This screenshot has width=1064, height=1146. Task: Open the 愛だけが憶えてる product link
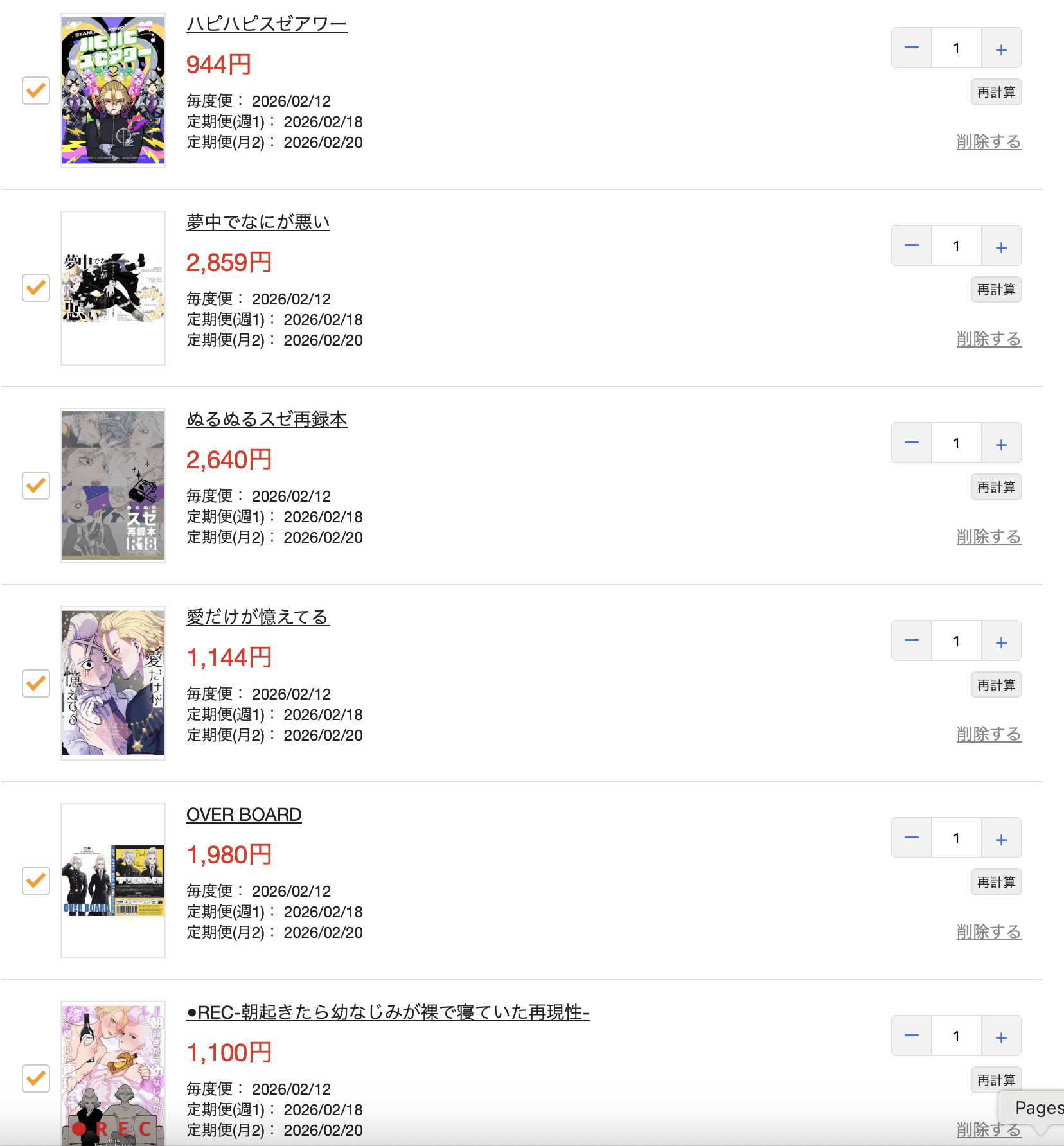258,617
